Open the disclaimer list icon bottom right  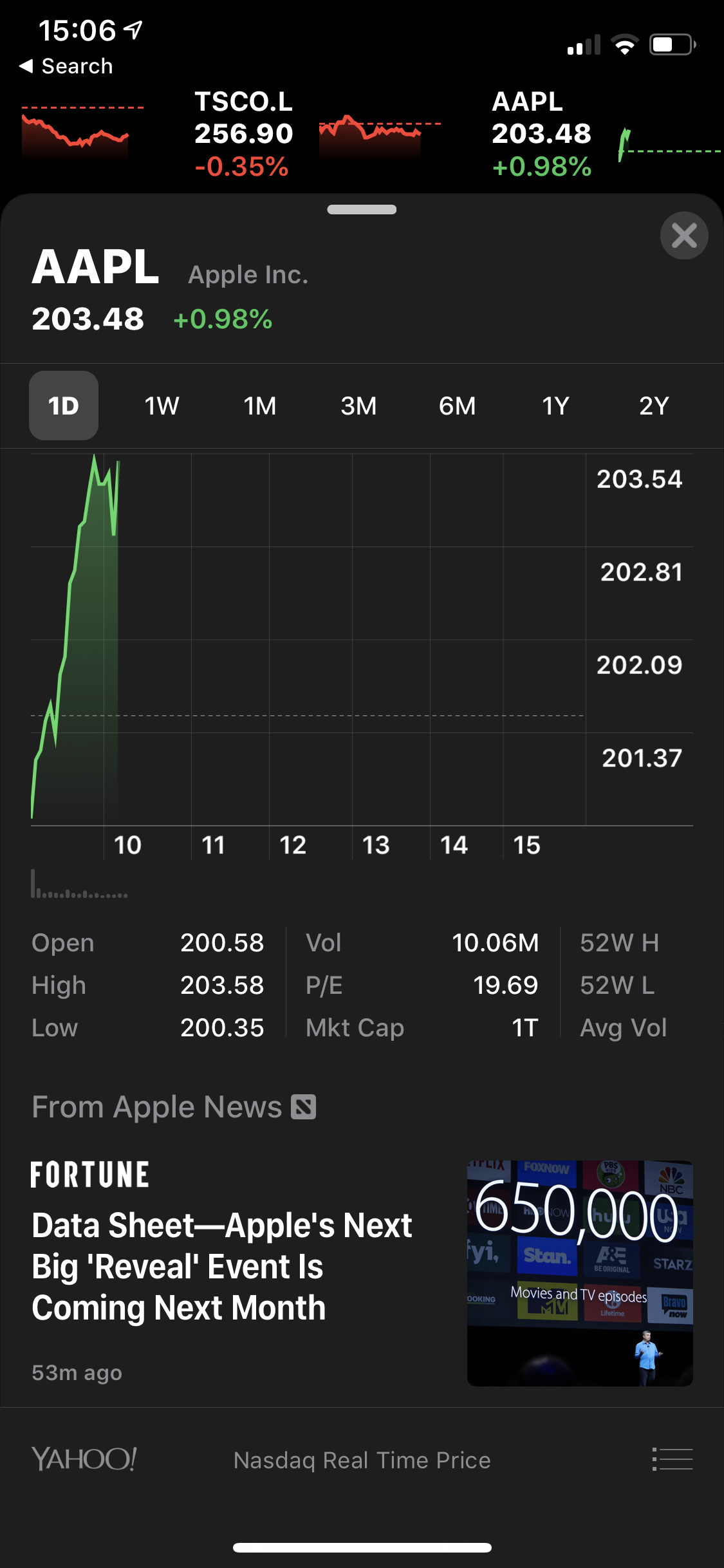click(x=671, y=1459)
